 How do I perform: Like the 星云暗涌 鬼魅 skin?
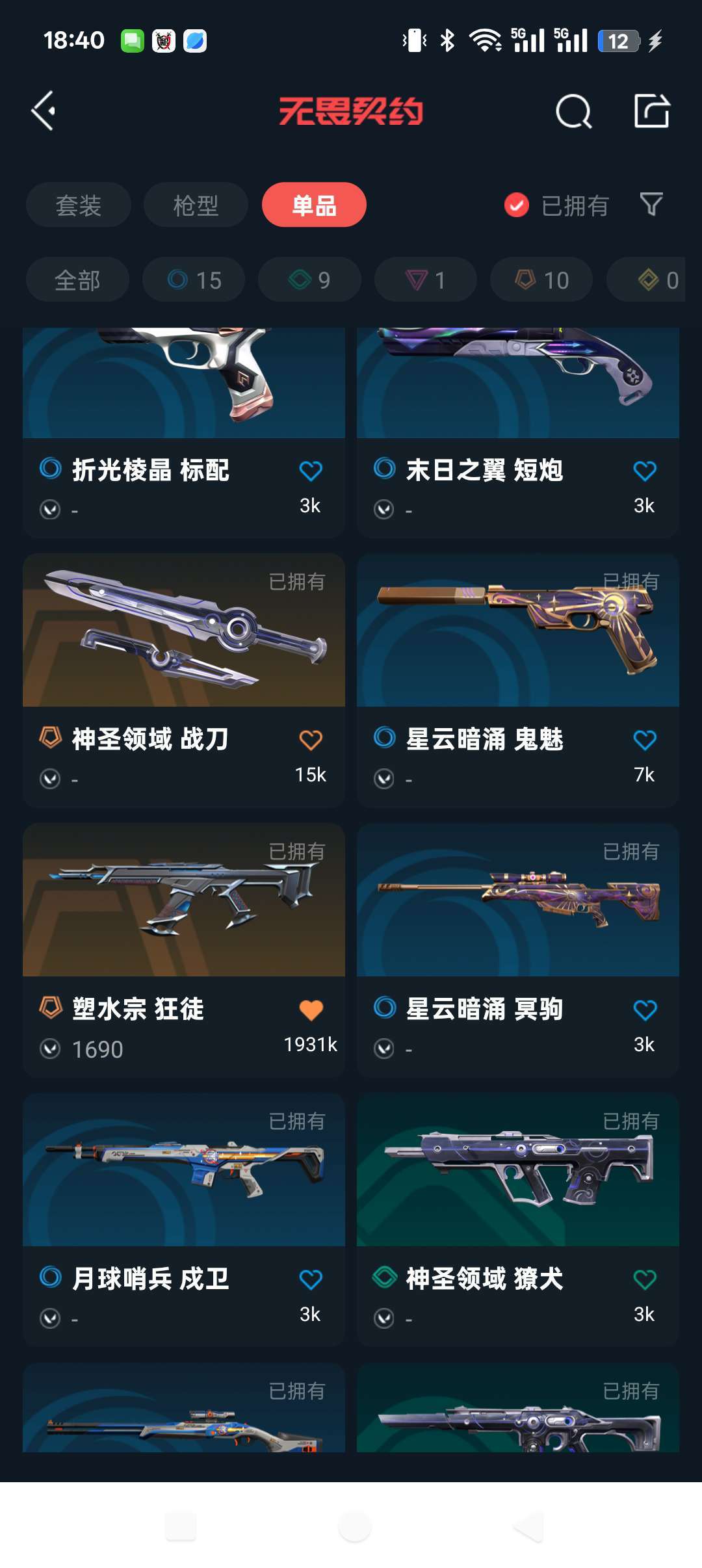point(644,740)
